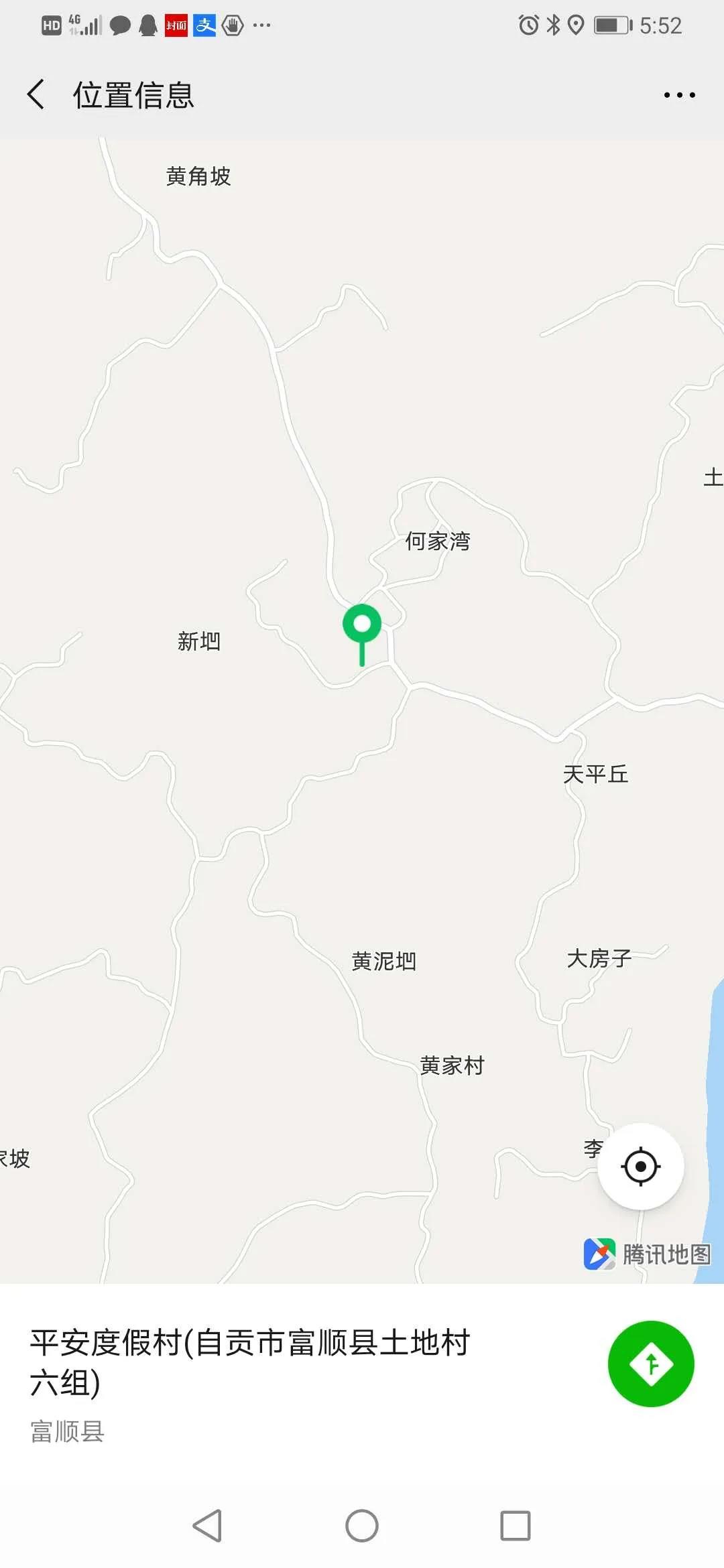724x1568 pixels.
Task: Start navigation to 平安度假村
Action: (x=650, y=1364)
